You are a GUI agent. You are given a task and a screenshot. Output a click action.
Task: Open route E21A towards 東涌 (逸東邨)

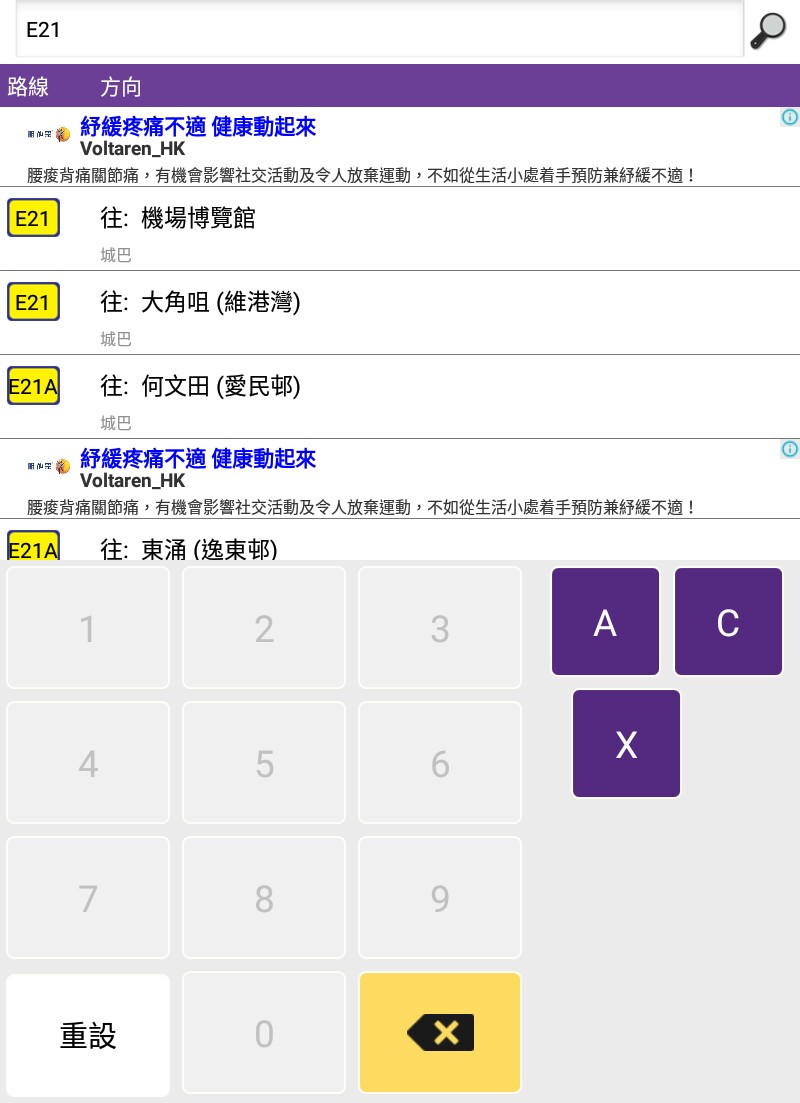click(400, 547)
